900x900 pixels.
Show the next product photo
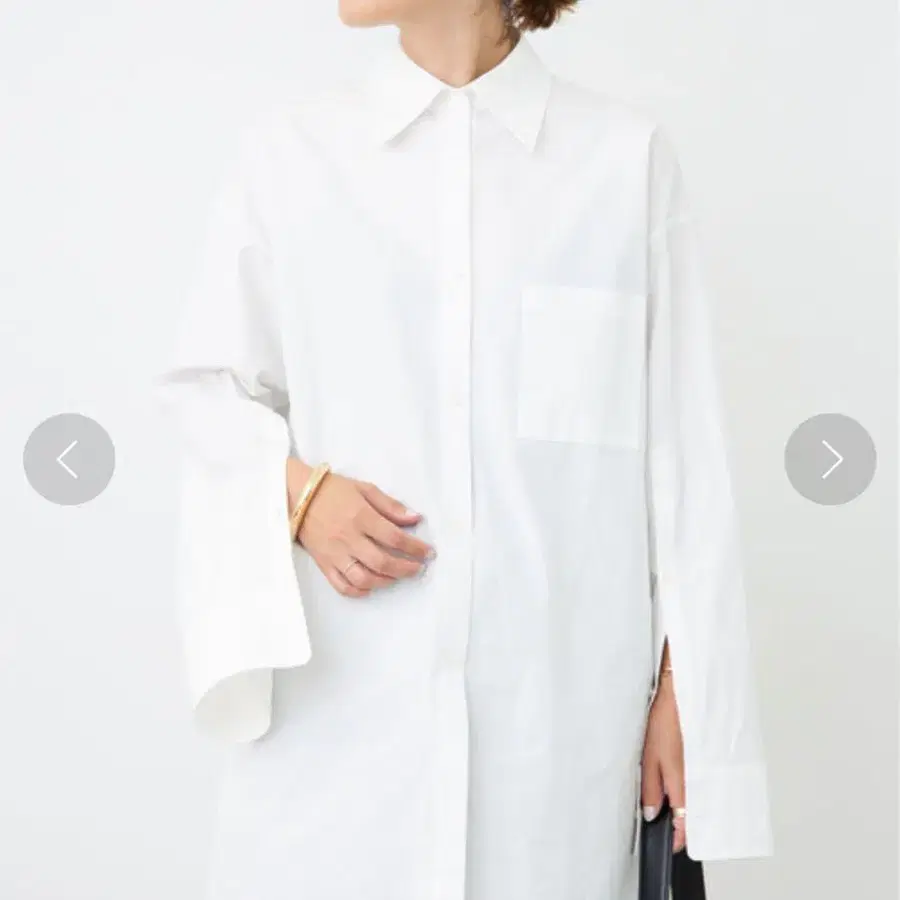coord(830,459)
